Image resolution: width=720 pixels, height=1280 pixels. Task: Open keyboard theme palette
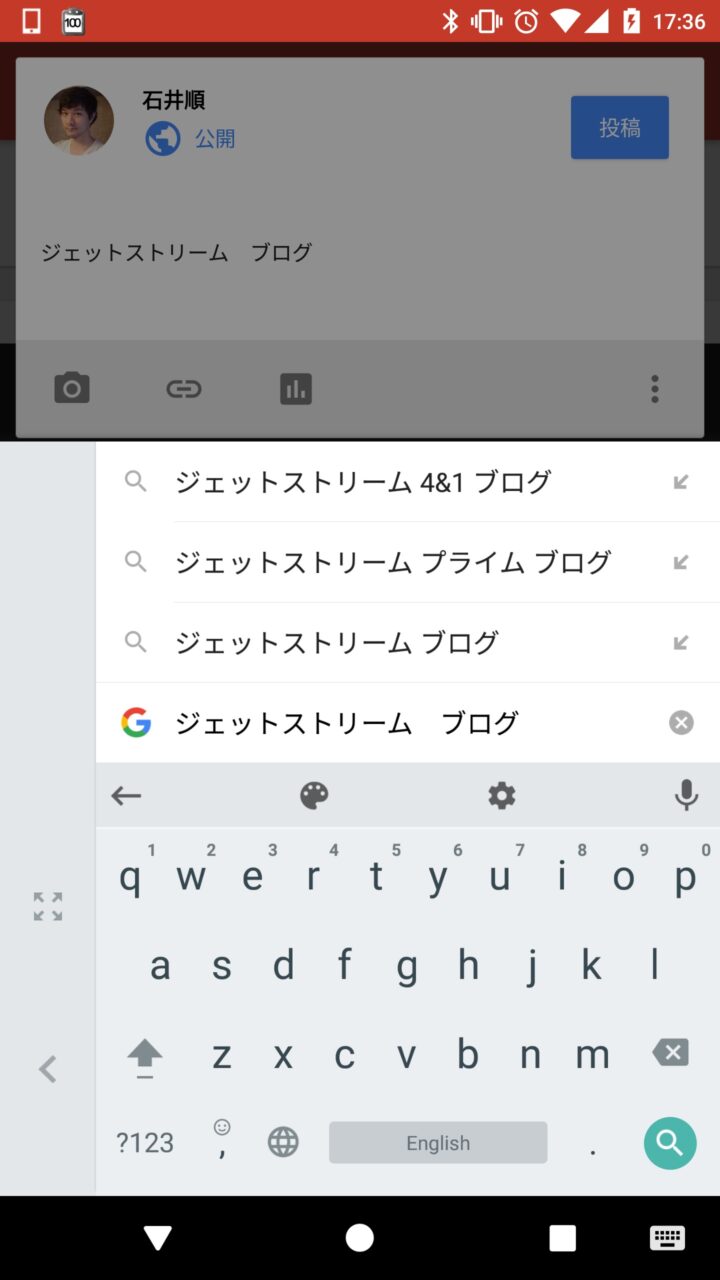(314, 796)
